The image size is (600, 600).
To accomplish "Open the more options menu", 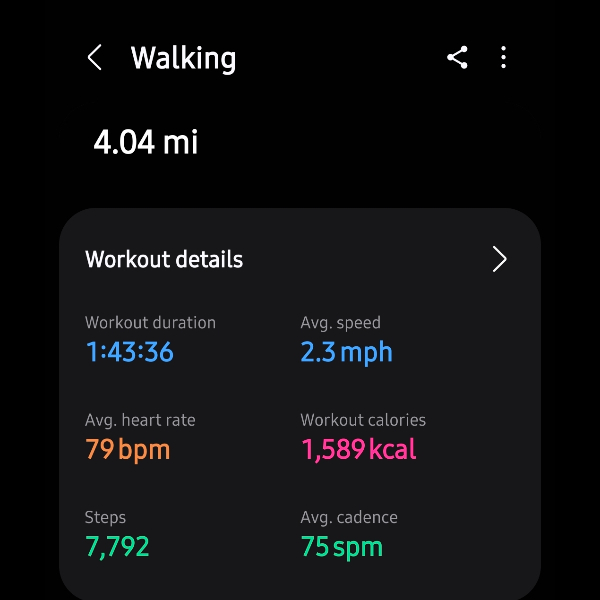I will (x=503, y=58).
